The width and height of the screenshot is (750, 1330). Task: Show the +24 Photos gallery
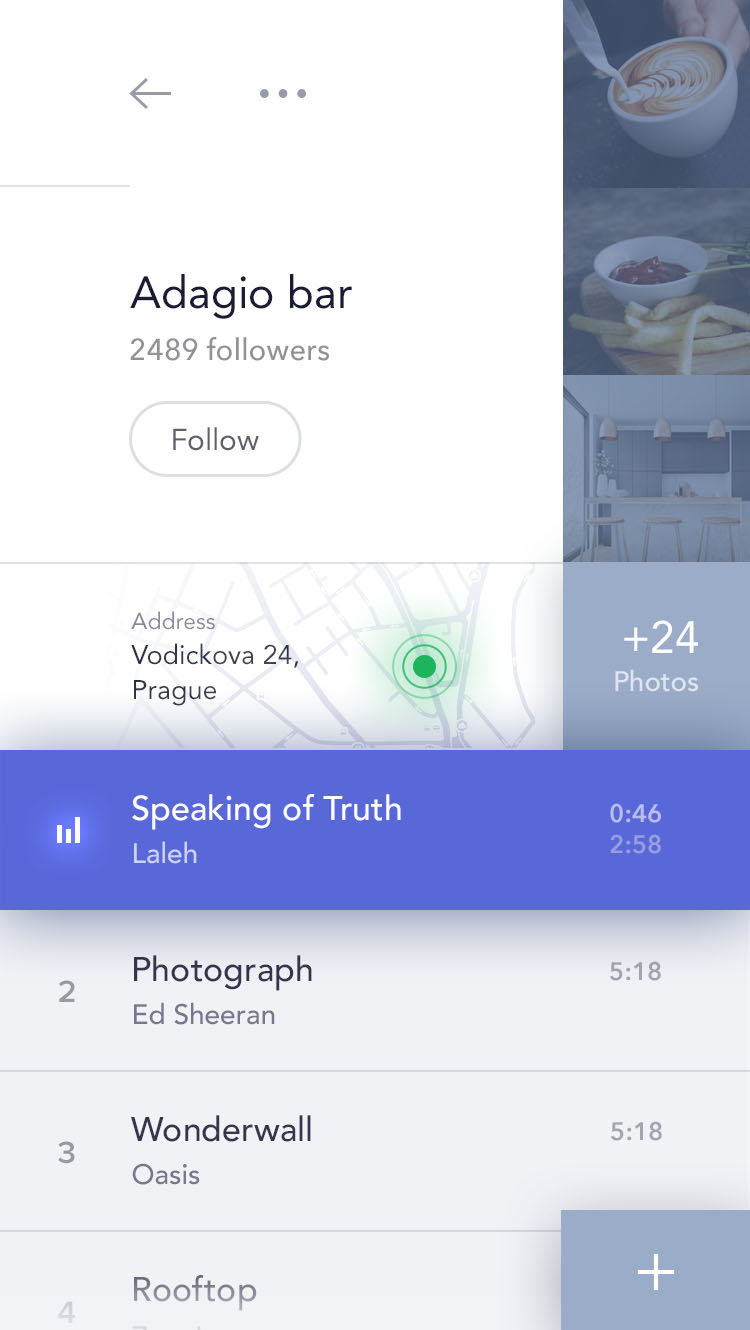[656, 656]
